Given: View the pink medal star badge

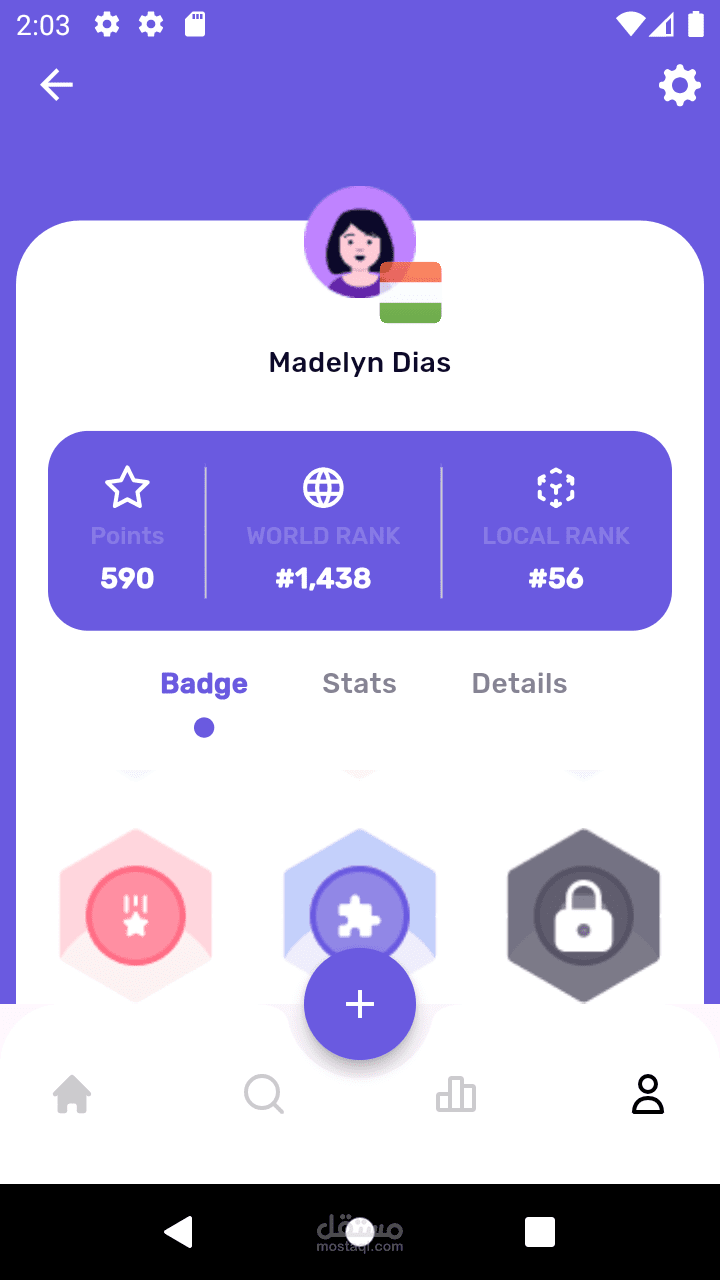Looking at the screenshot, I should click(x=136, y=915).
